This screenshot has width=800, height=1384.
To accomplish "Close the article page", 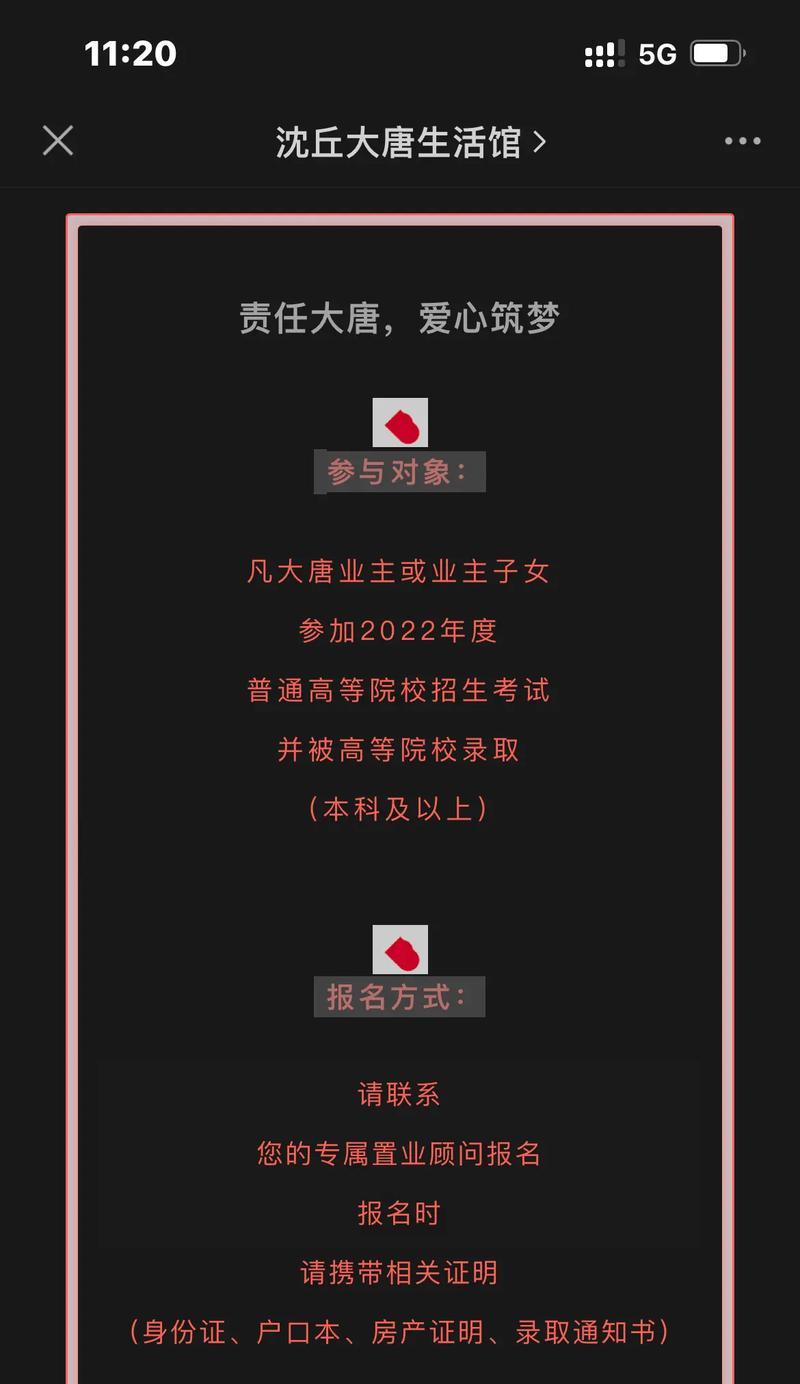I will (x=58, y=141).
